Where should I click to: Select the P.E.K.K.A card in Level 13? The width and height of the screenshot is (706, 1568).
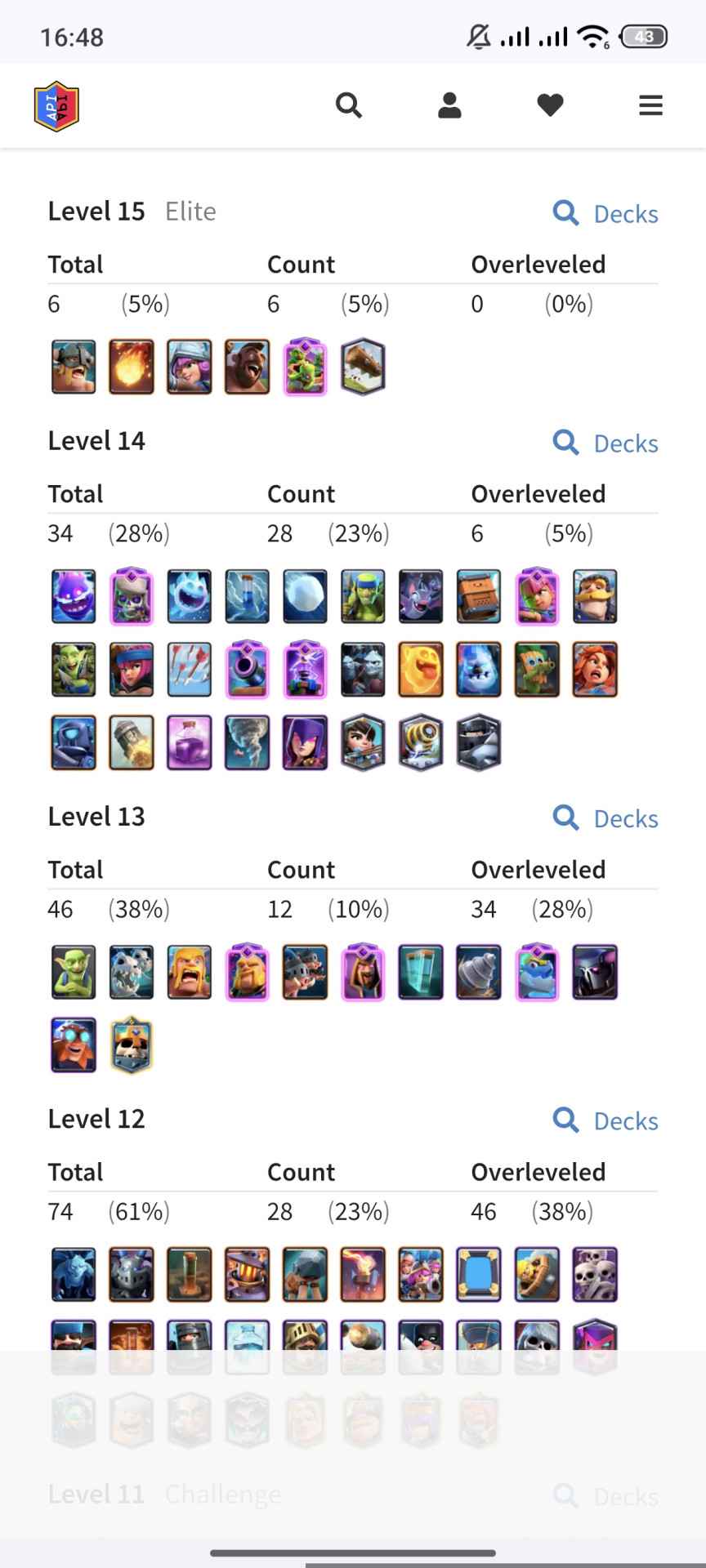coord(595,972)
